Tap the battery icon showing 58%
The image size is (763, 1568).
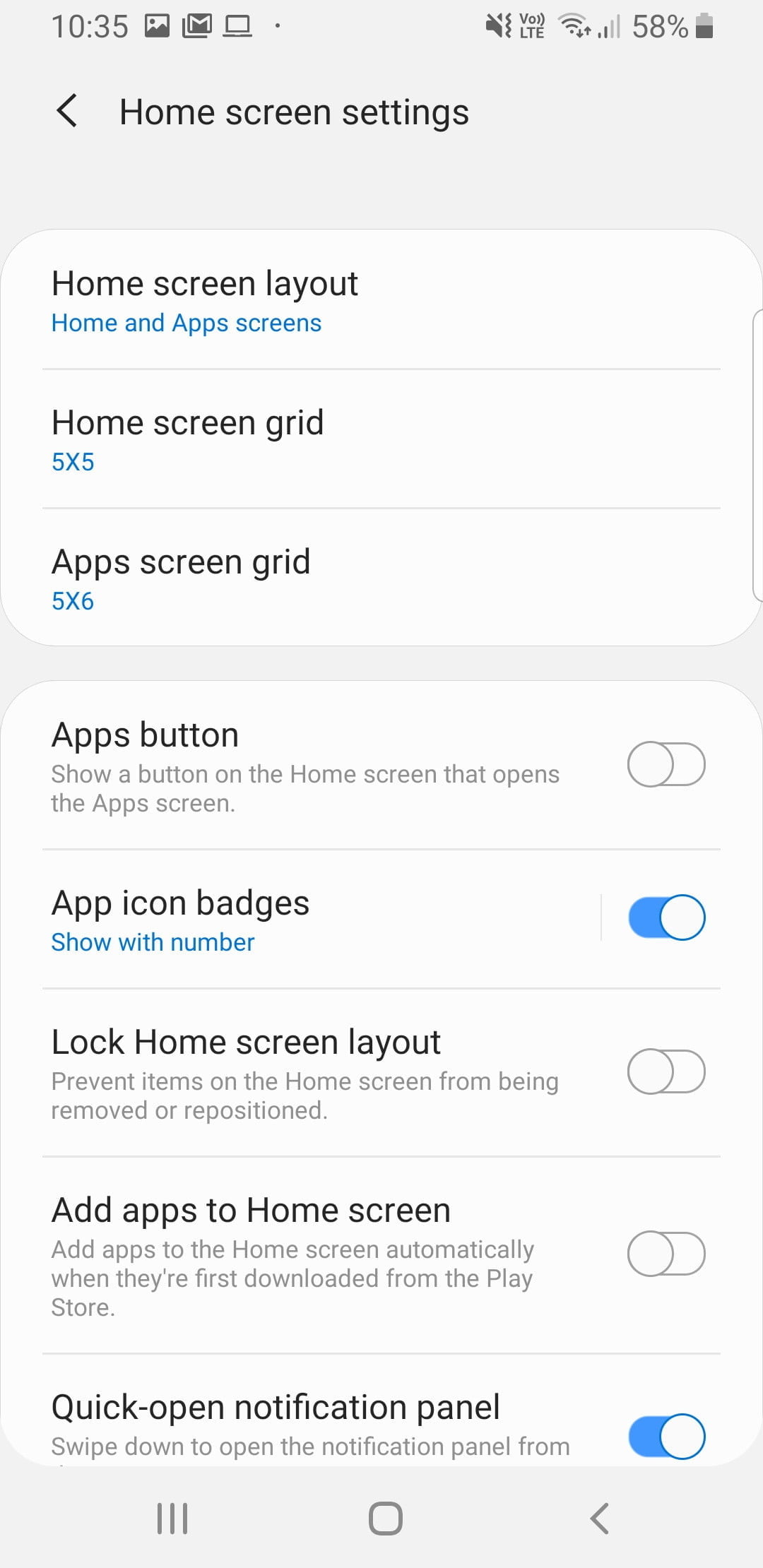click(704, 25)
